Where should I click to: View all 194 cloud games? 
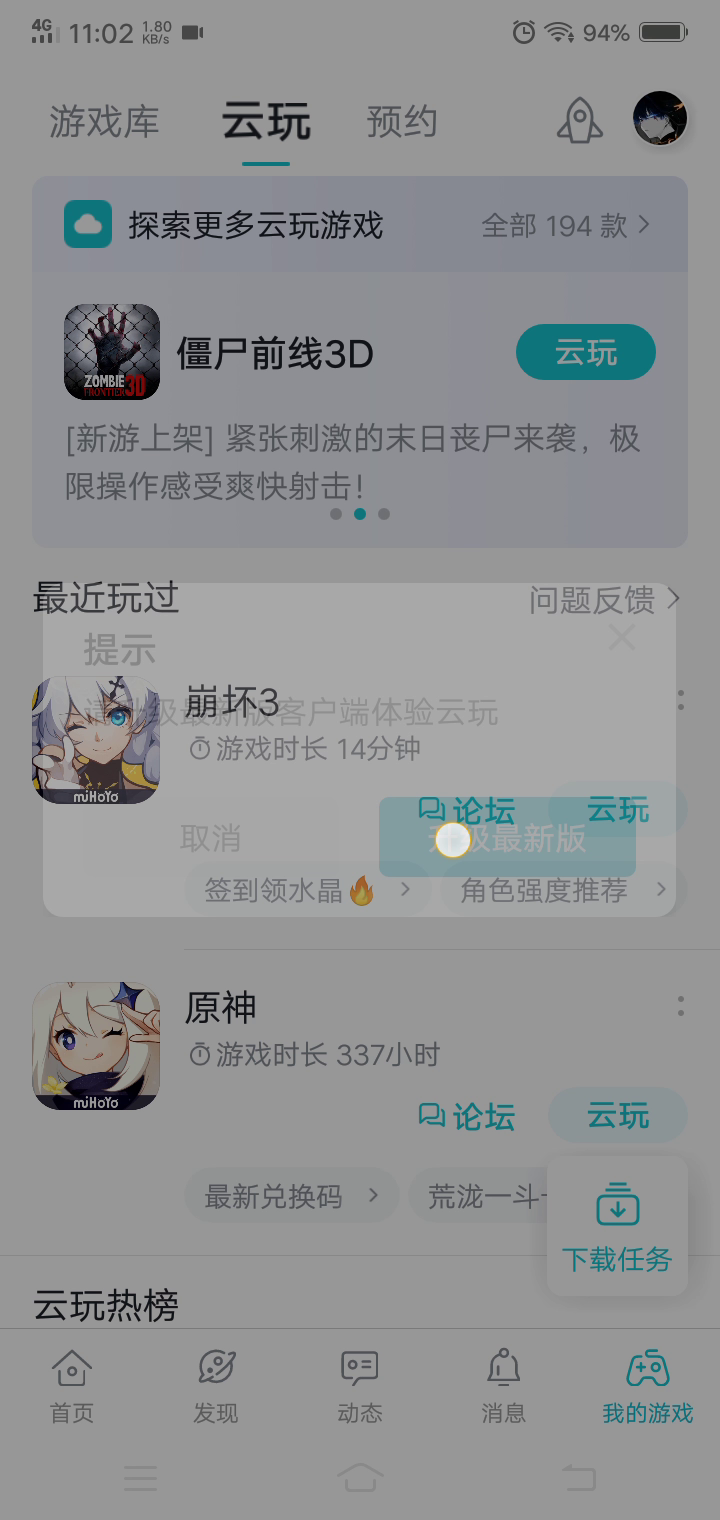565,226
